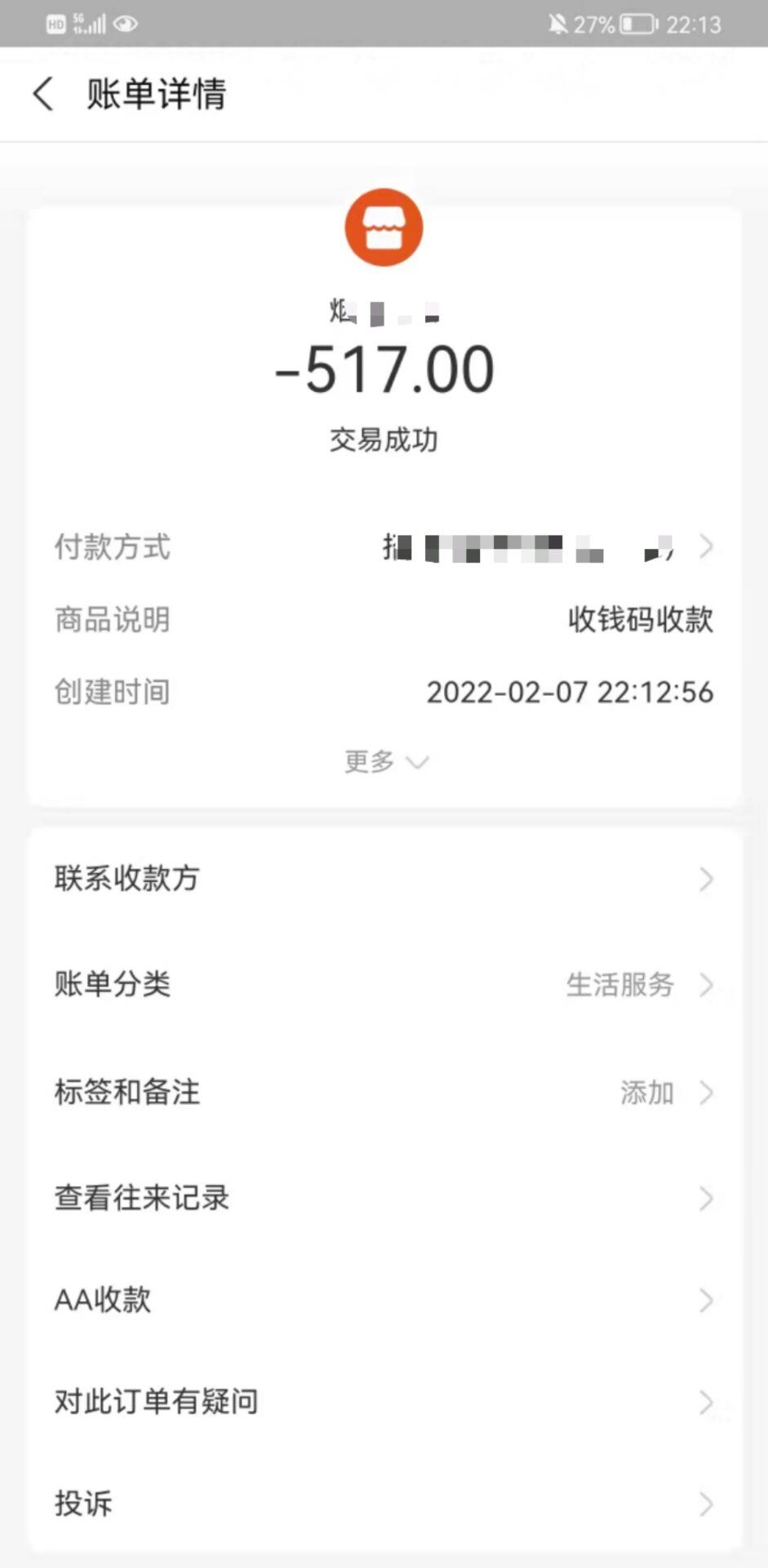This screenshot has width=768, height=1568.
Task: Tap the HD icon in the status bar
Action: 54,24
